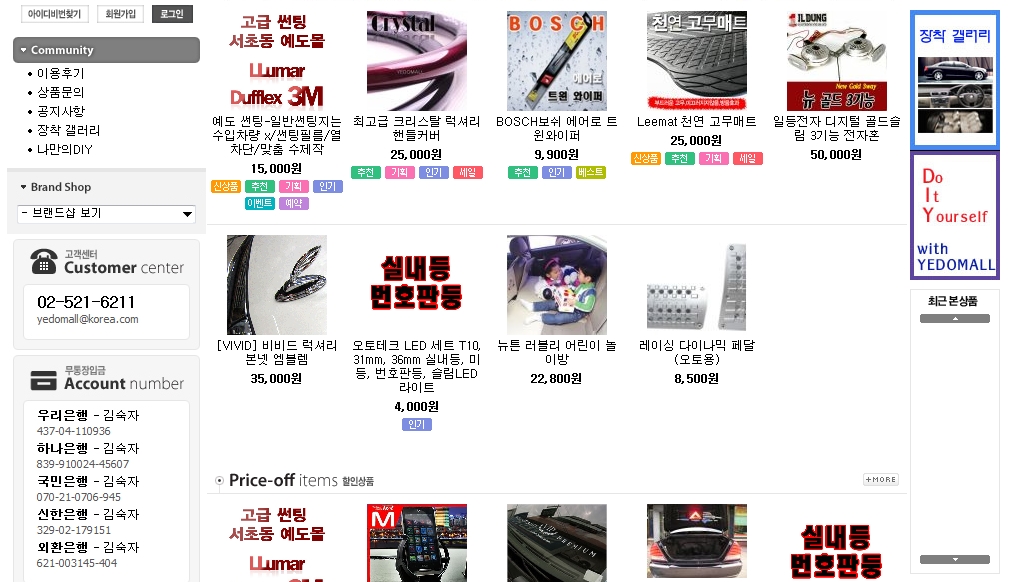Open the 회원가입 sign-up button

121,14
